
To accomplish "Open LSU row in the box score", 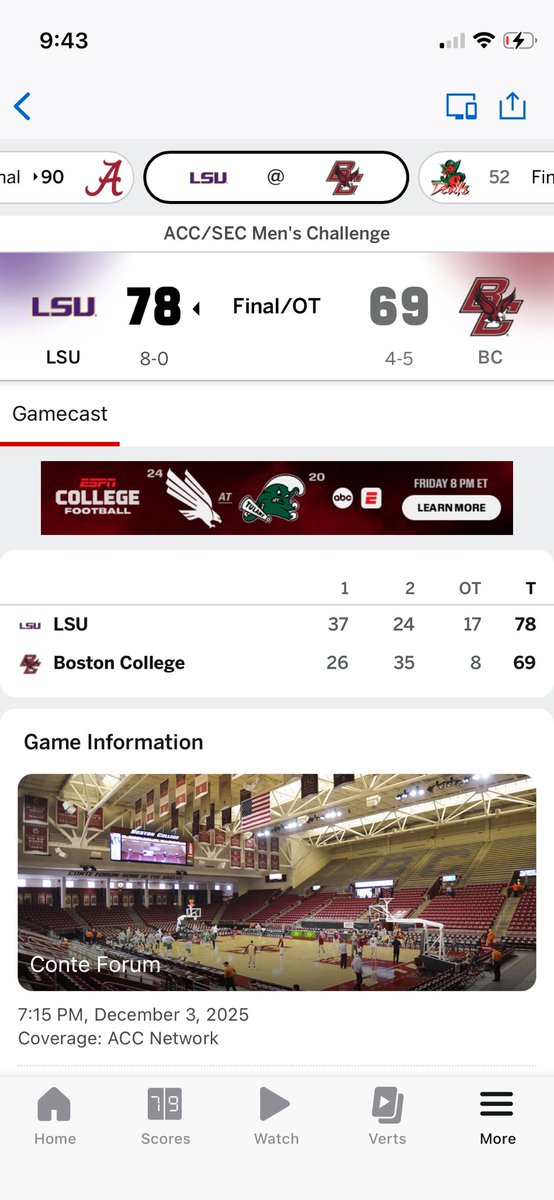I will point(277,624).
